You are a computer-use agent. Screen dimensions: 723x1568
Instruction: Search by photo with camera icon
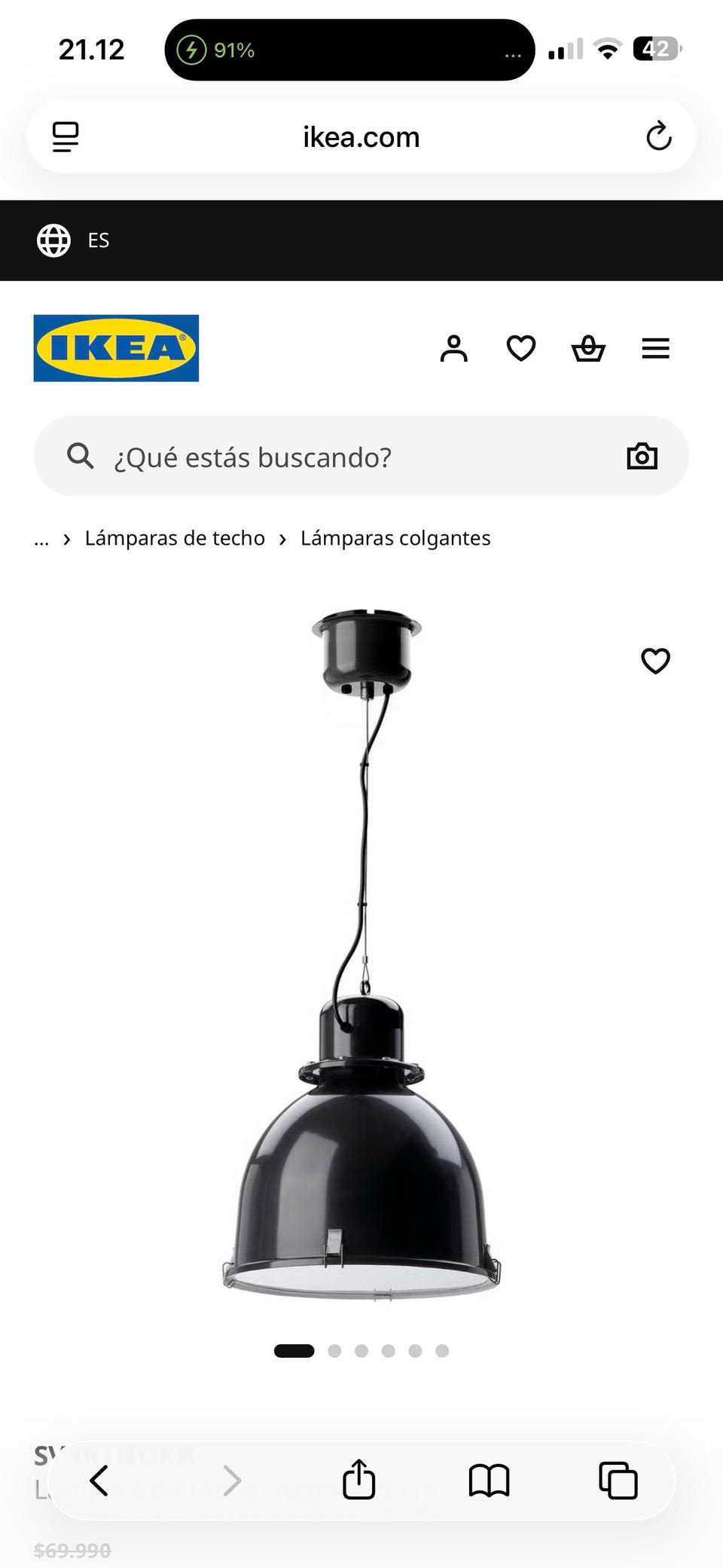(642, 457)
